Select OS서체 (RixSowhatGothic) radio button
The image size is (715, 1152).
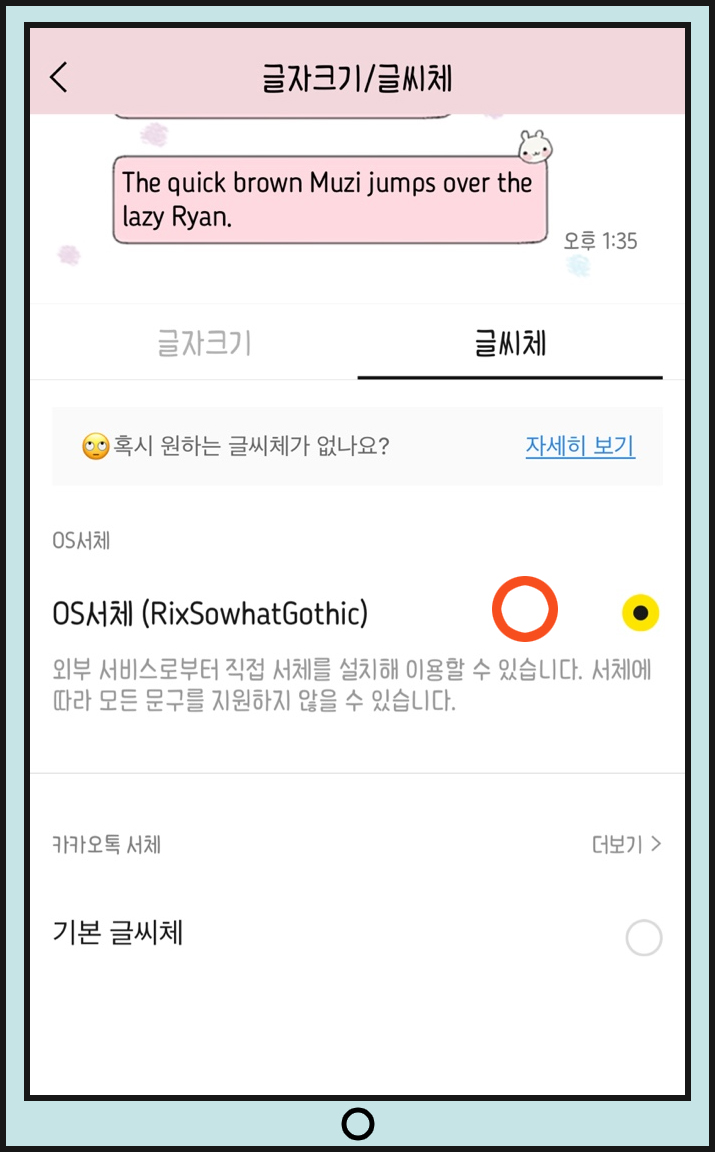641,613
